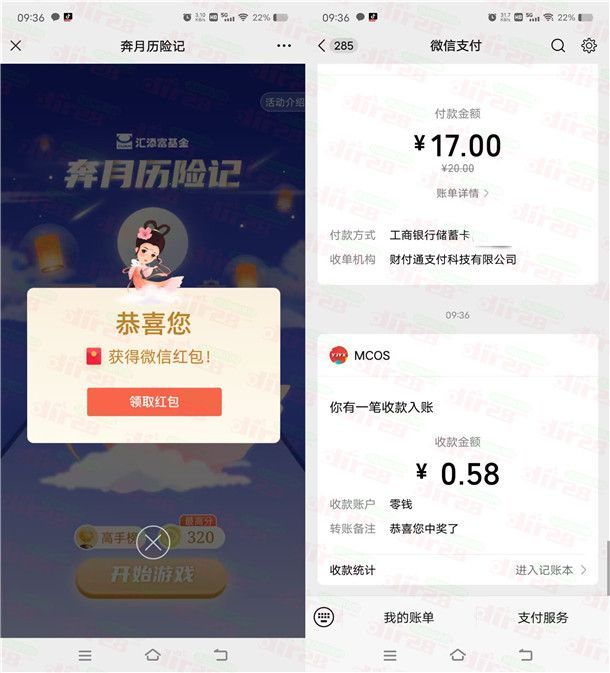View 账单详情 for the ¥17.00 payment
This screenshot has height=673, width=610.
point(462,193)
